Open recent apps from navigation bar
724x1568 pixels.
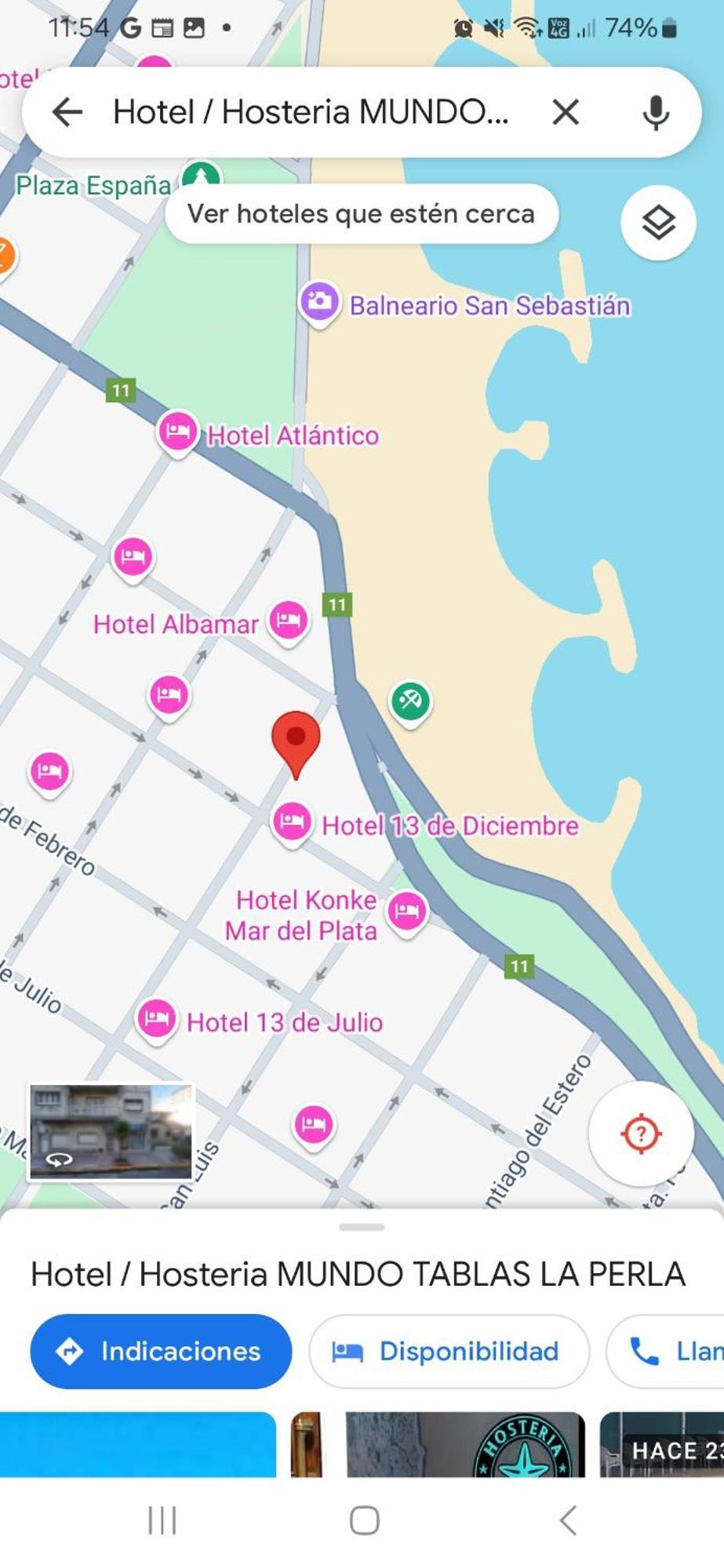162,1520
